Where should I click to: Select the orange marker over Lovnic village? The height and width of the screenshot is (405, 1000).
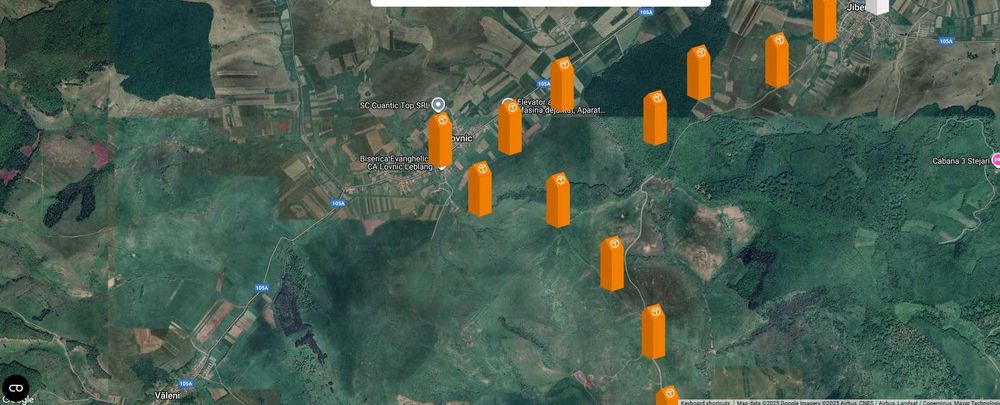pyautogui.click(x=440, y=139)
